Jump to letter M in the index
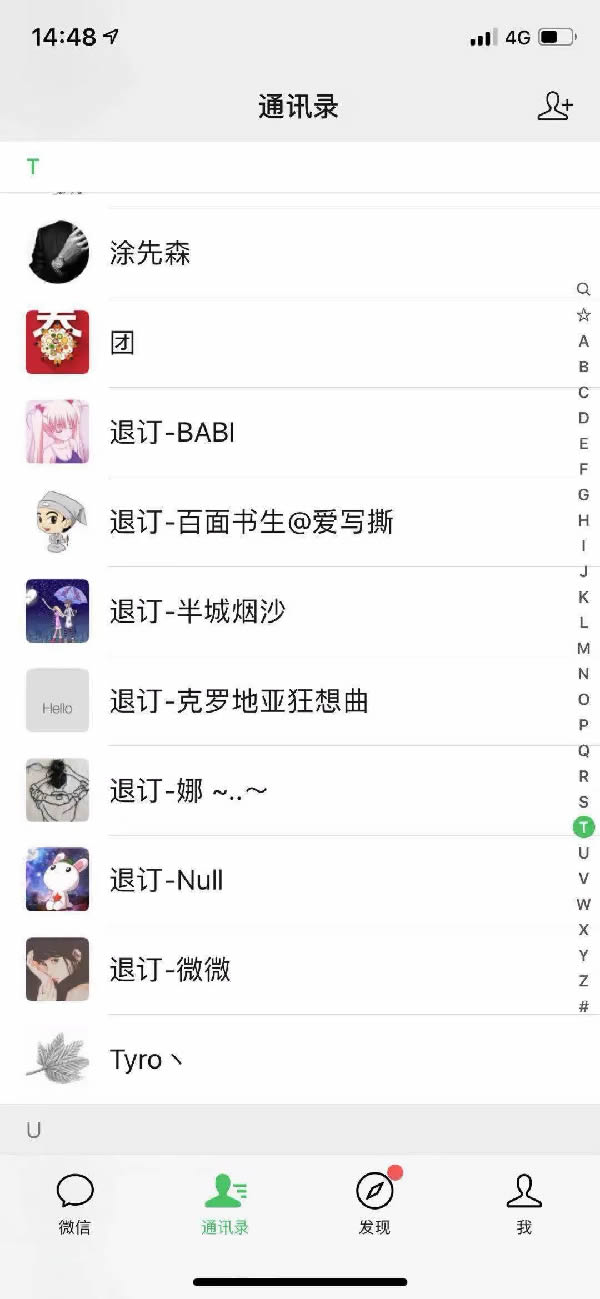600x1299 pixels. coord(584,648)
